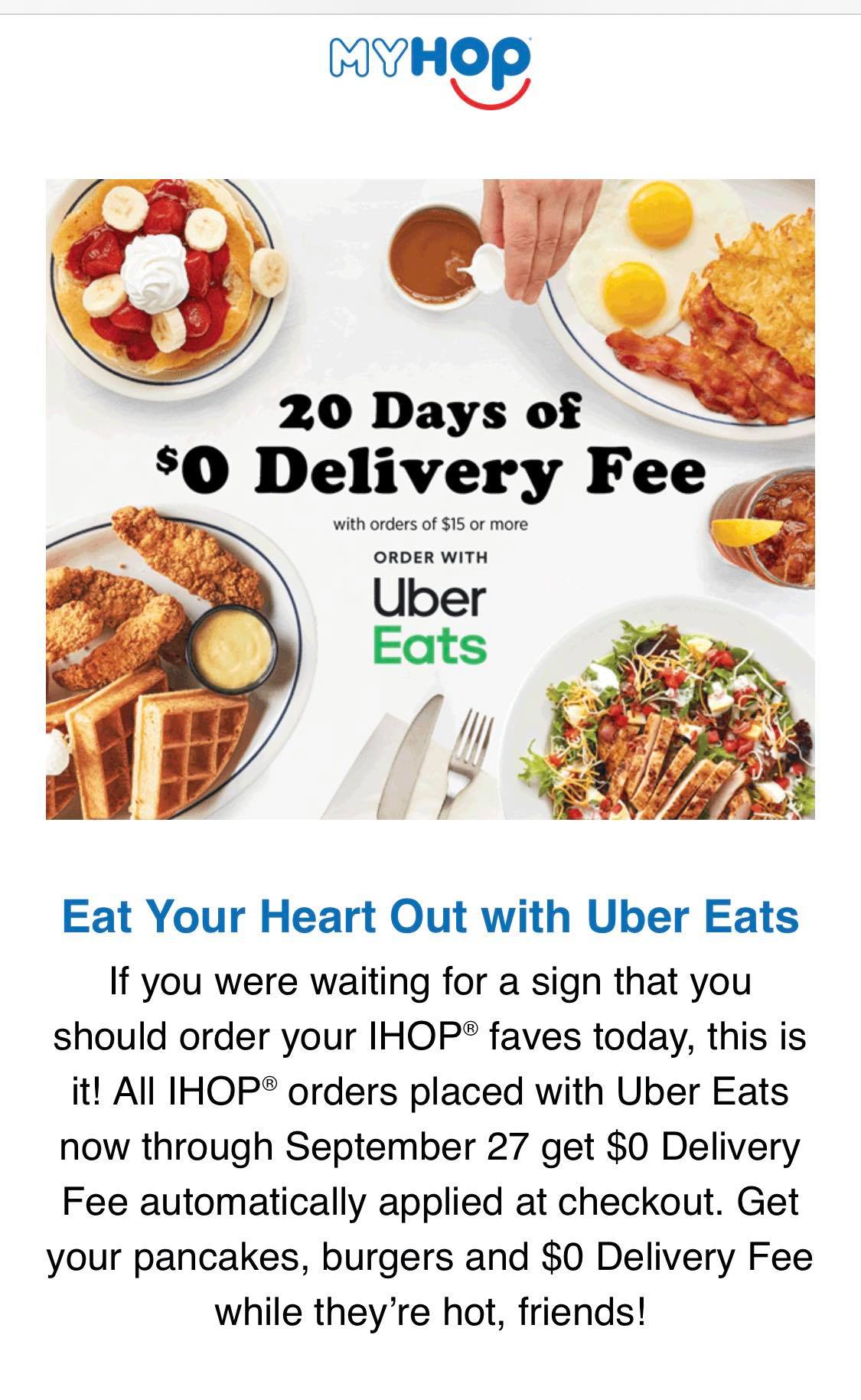Open the $0 Delivery Fee Uber Eats banner

[430, 499]
